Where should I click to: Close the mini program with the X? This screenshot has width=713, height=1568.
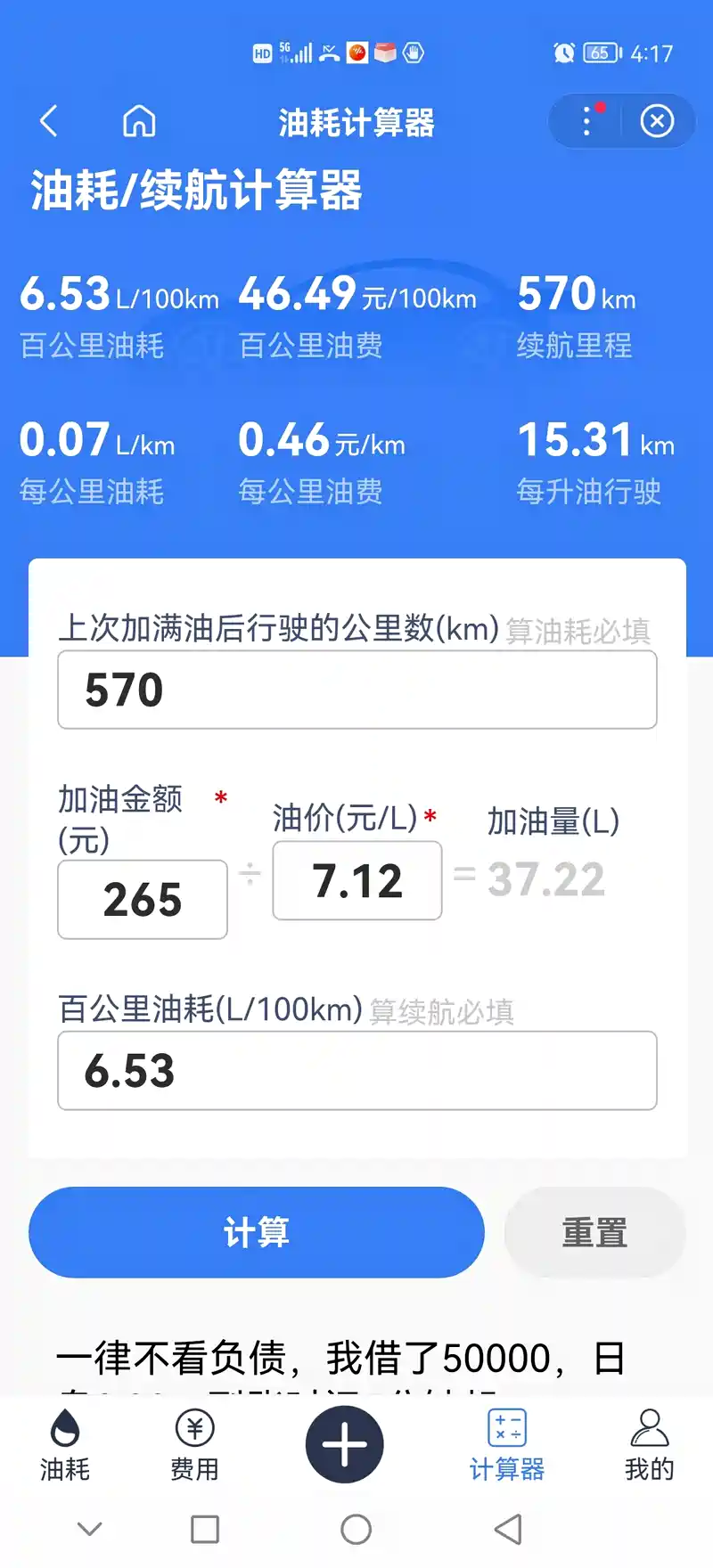pyautogui.click(x=657, y=121)
